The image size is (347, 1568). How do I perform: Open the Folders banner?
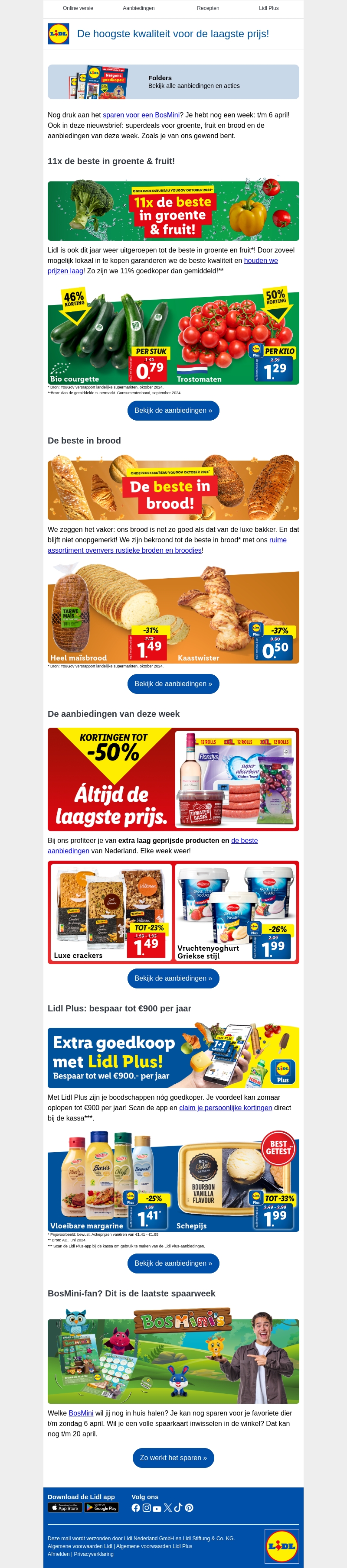coord(173,82)
